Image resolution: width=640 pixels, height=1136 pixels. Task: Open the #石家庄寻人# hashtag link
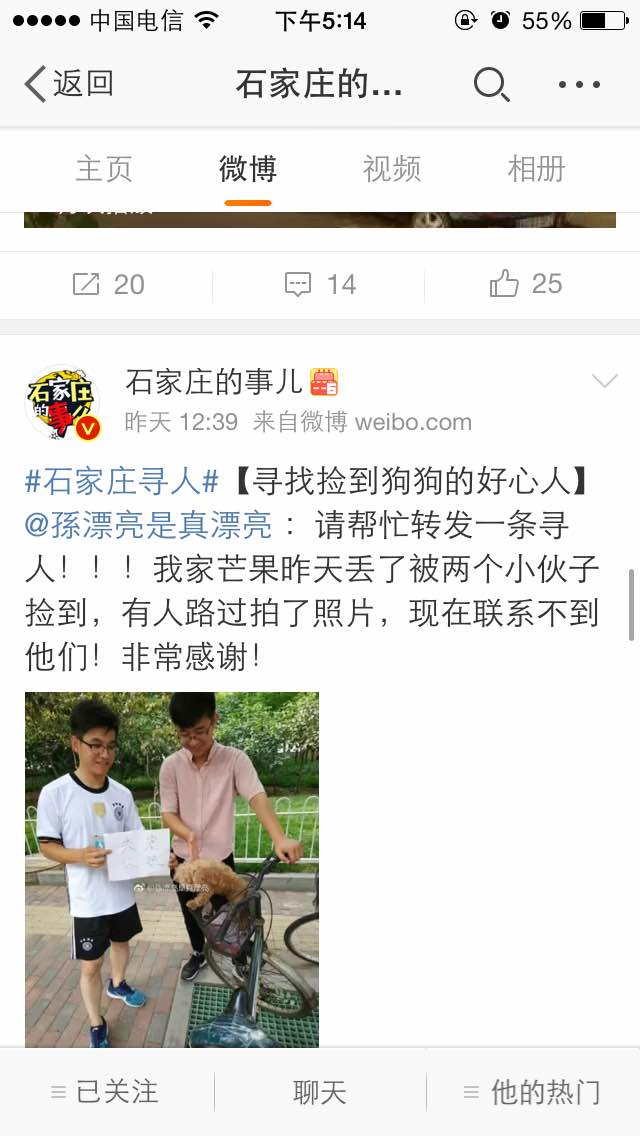(122, 482)
